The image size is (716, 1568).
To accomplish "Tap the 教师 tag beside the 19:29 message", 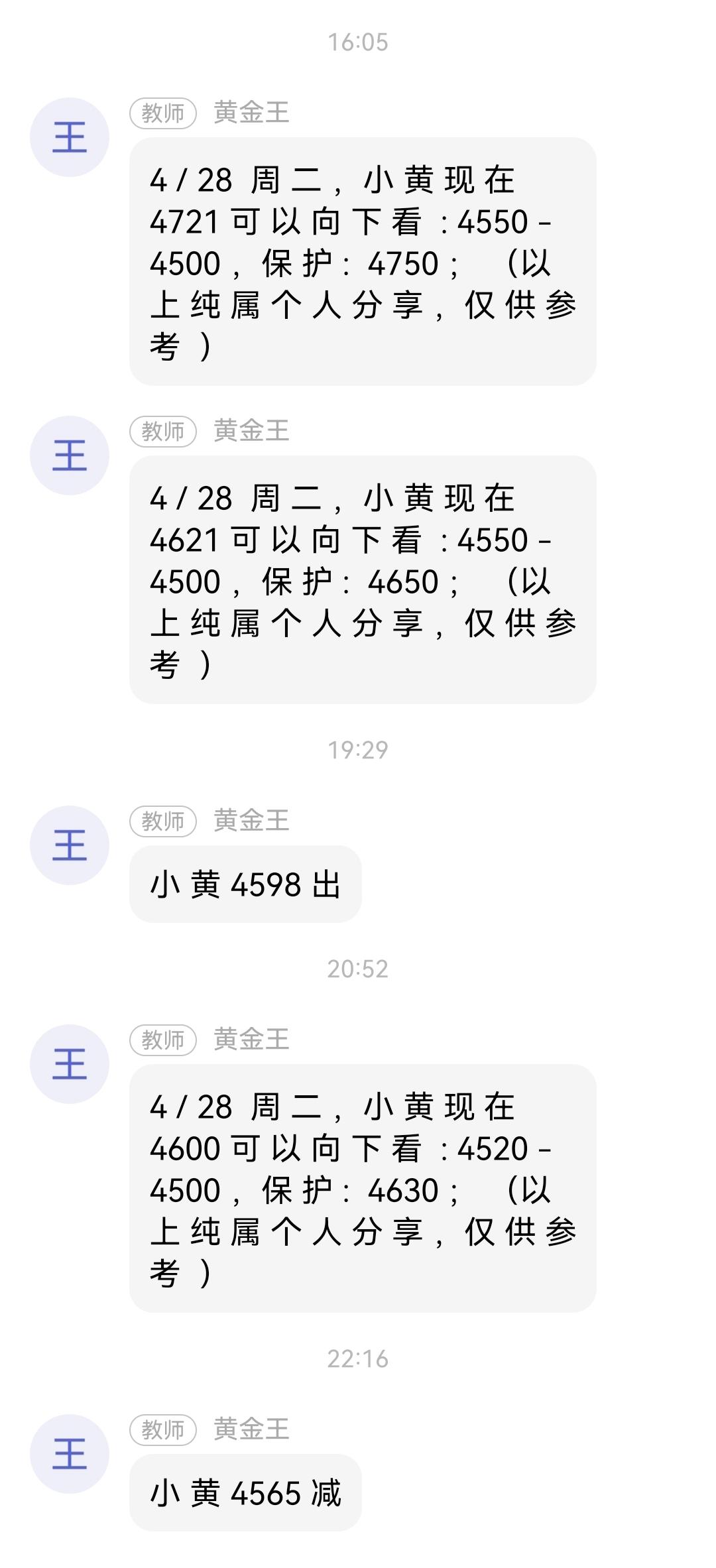I will coord(162,822).
